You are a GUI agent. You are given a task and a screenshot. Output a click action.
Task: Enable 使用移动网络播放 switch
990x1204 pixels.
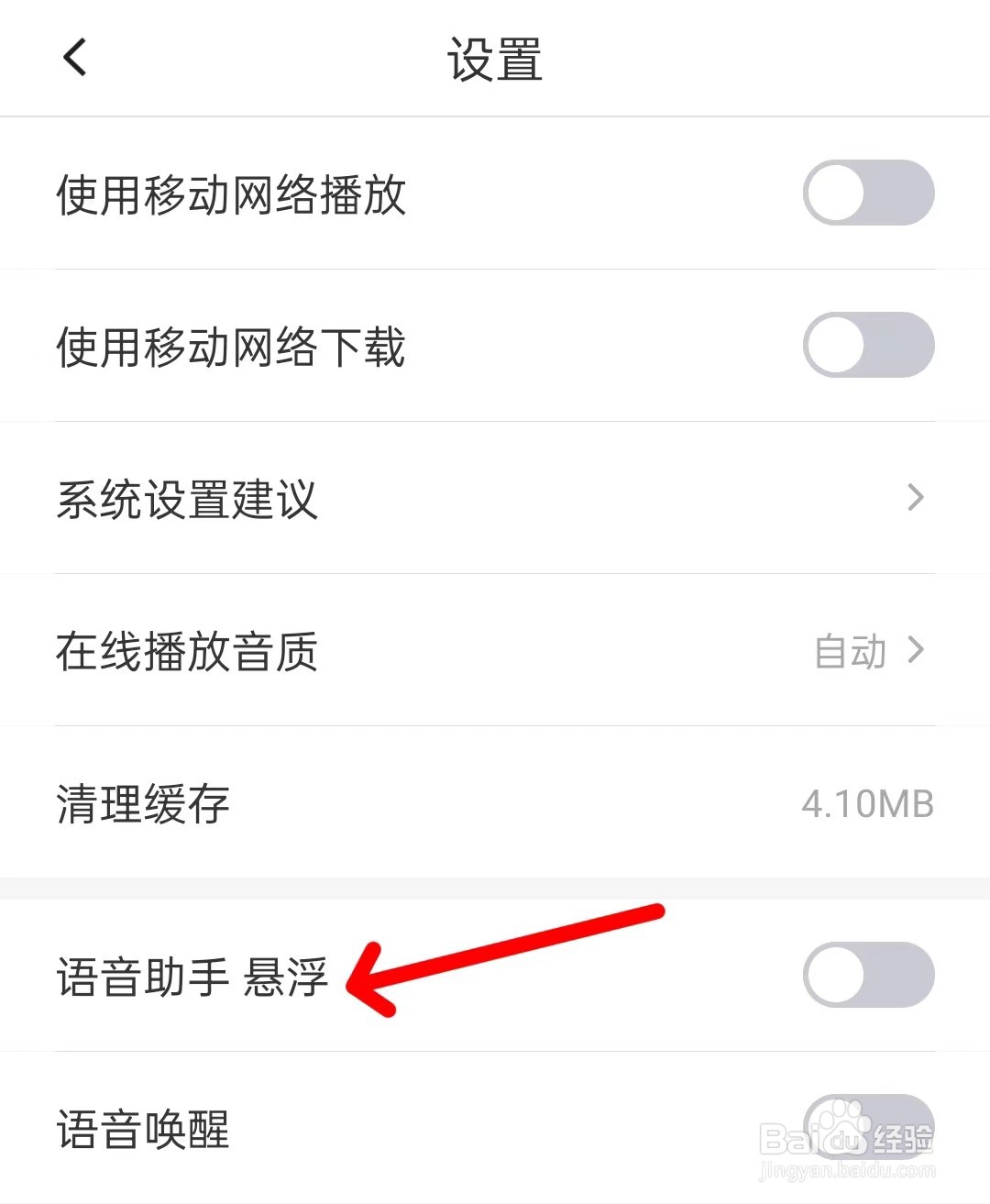(868, 193)
